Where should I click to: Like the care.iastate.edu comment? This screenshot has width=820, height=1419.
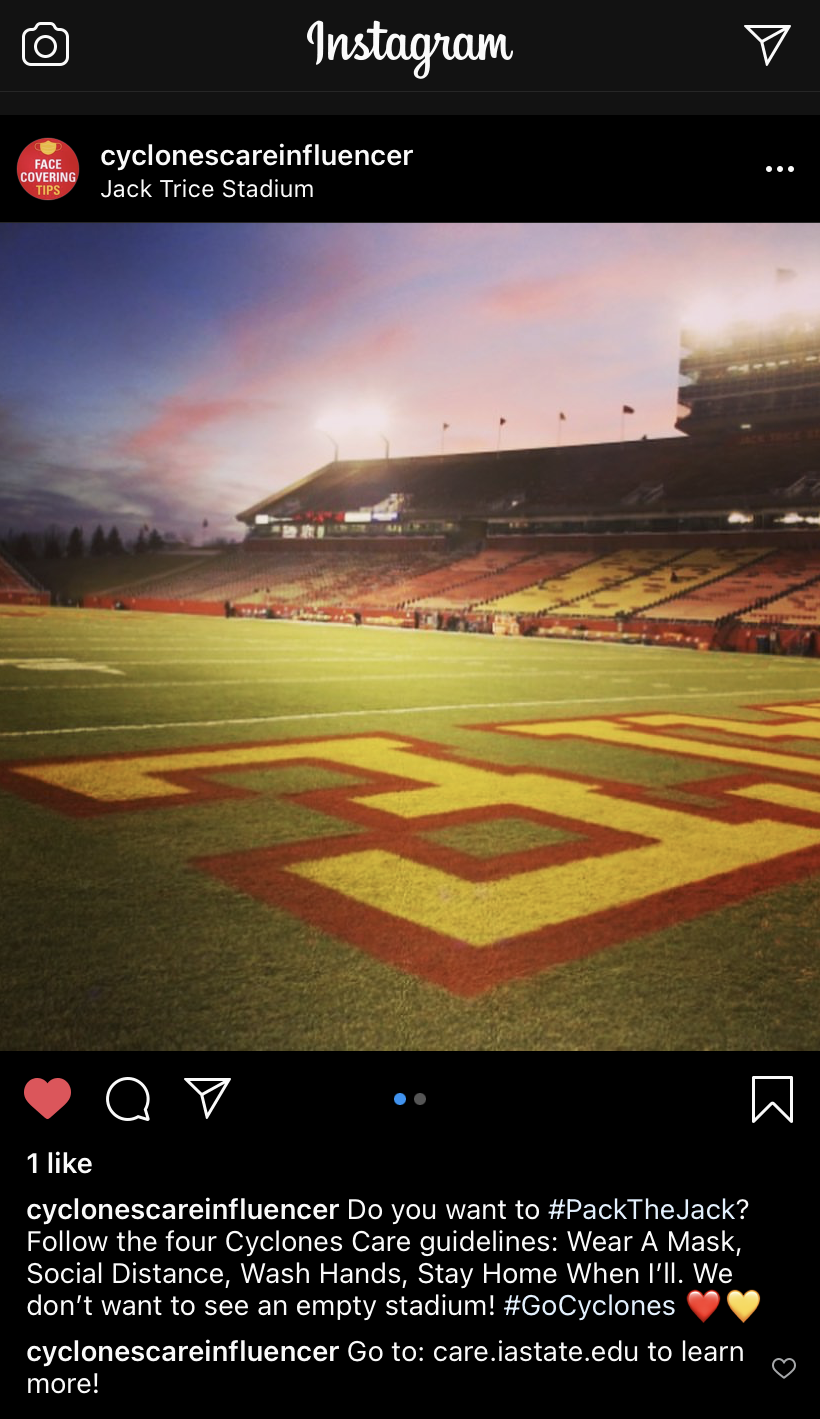(x=784, y=1368)
